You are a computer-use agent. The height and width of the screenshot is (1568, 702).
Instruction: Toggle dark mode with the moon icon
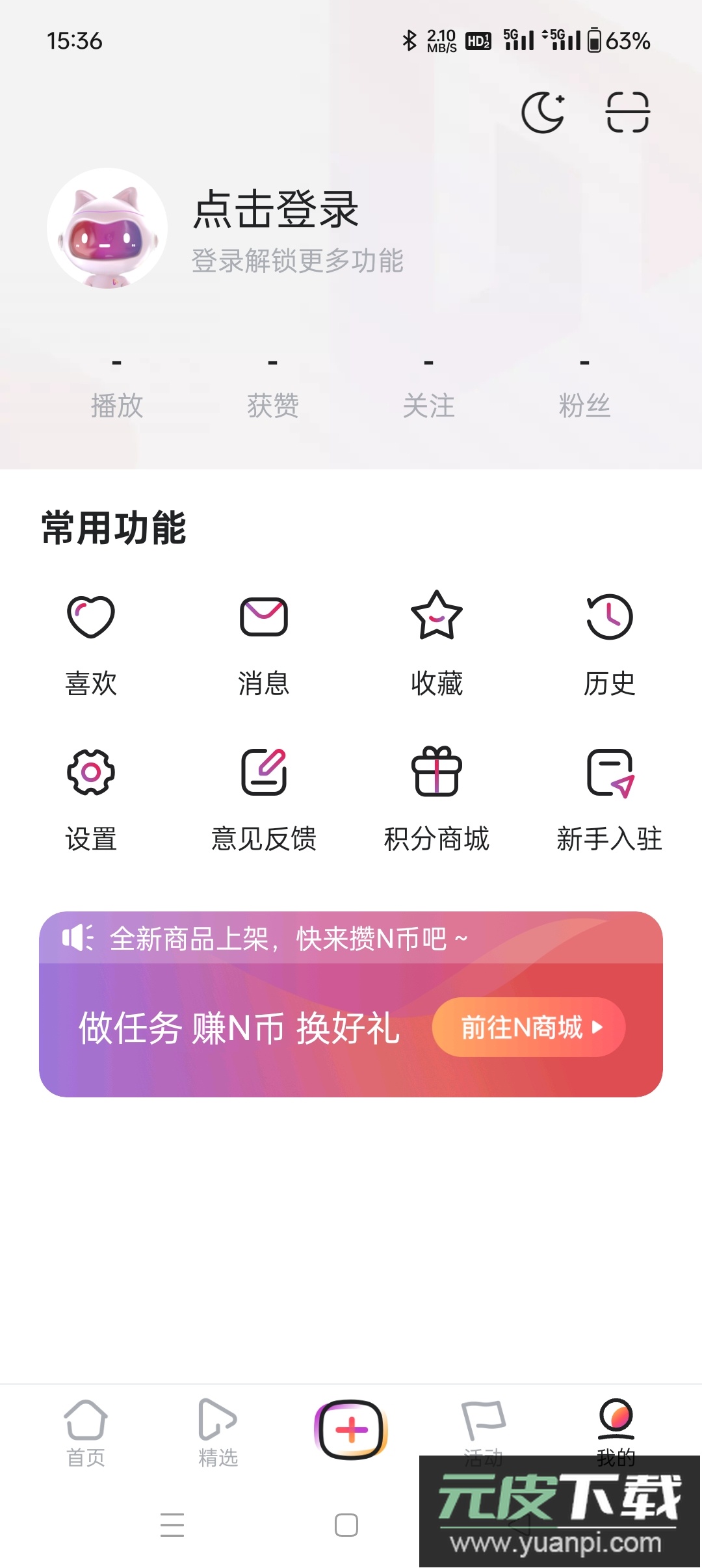pos(543,111)
